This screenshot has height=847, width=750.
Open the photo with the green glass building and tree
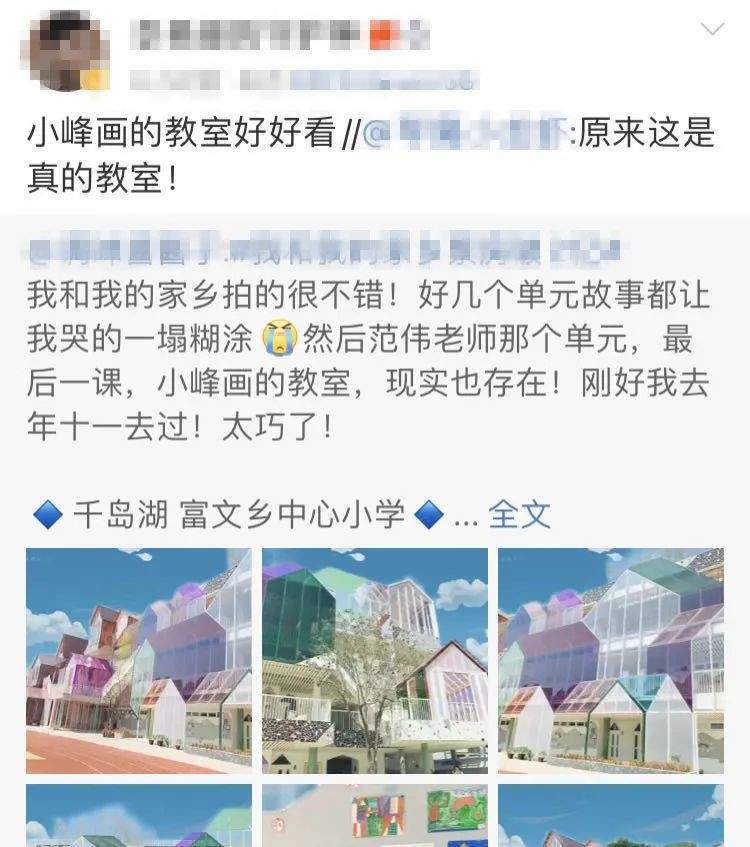click(x=375, y=660)
